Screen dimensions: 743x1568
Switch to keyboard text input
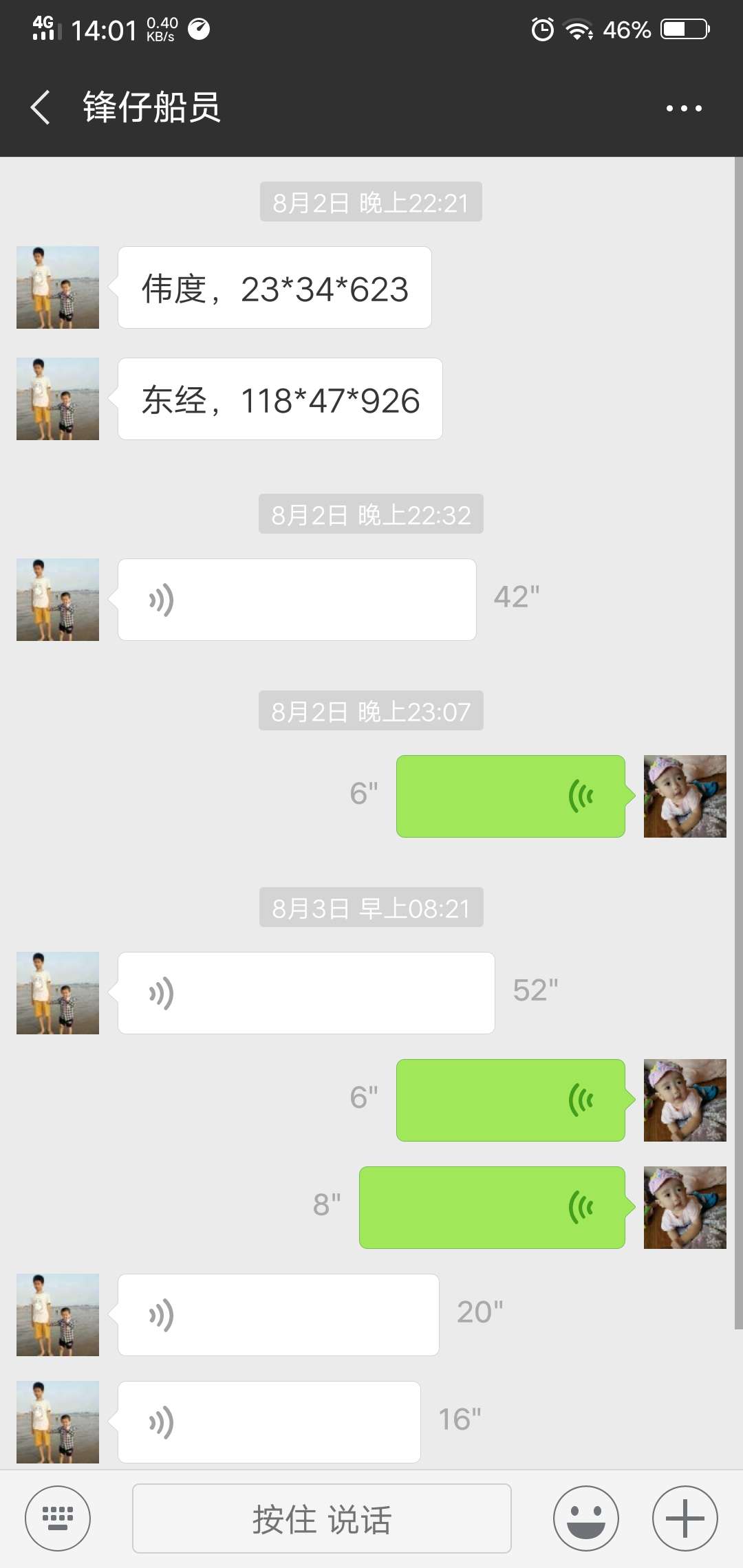[x=58, y=1518]
